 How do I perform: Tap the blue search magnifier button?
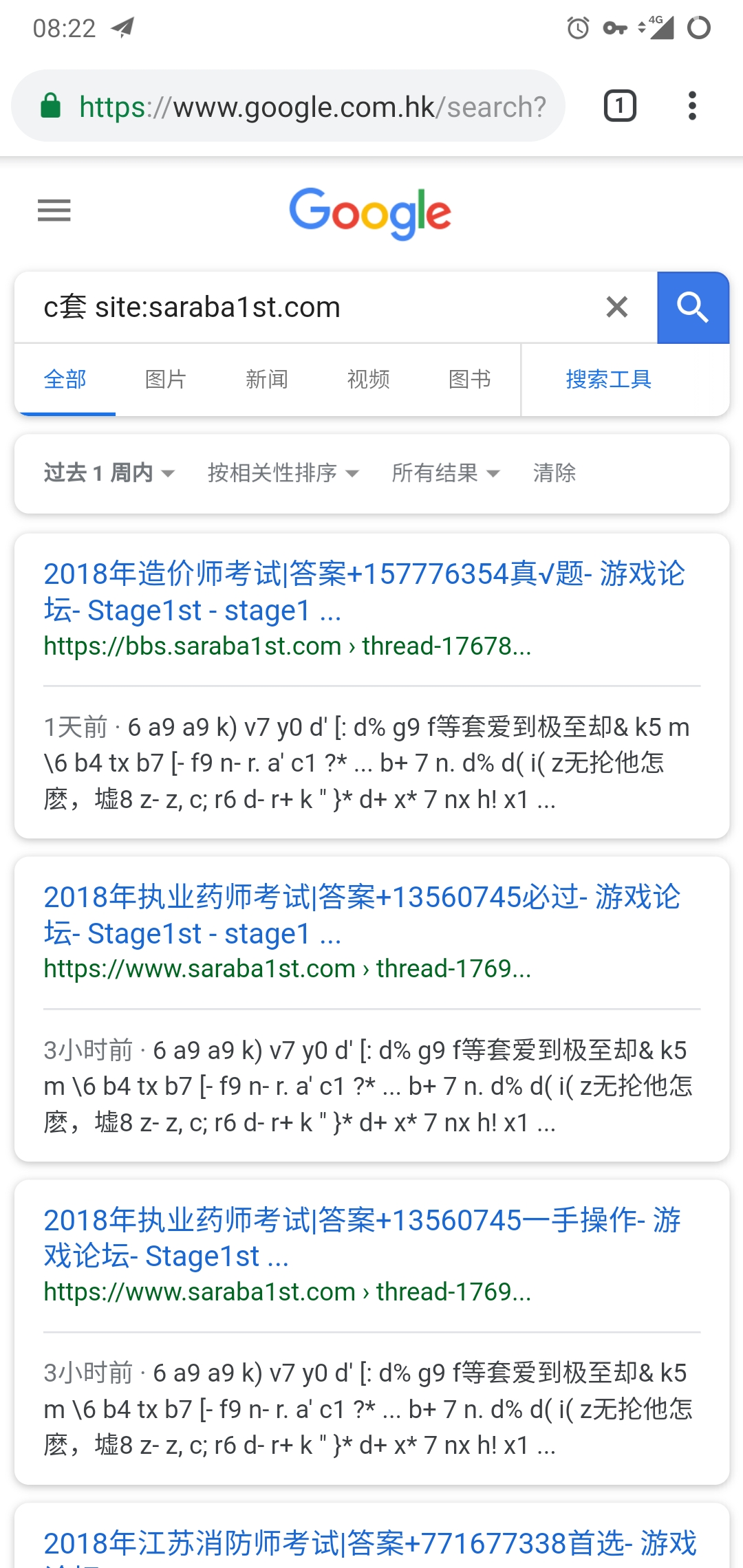coord(693,307)
